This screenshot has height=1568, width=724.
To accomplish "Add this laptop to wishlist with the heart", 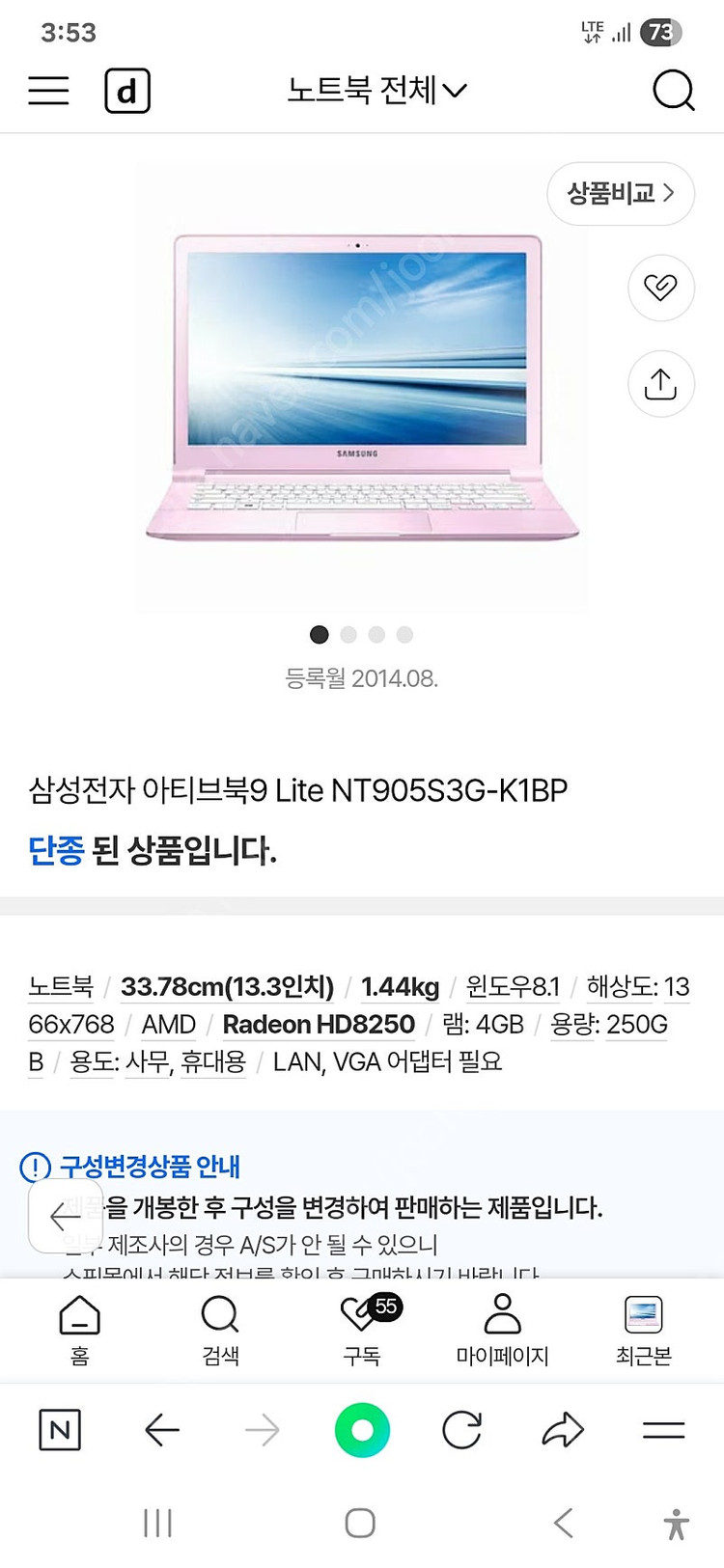I will 660,288.
